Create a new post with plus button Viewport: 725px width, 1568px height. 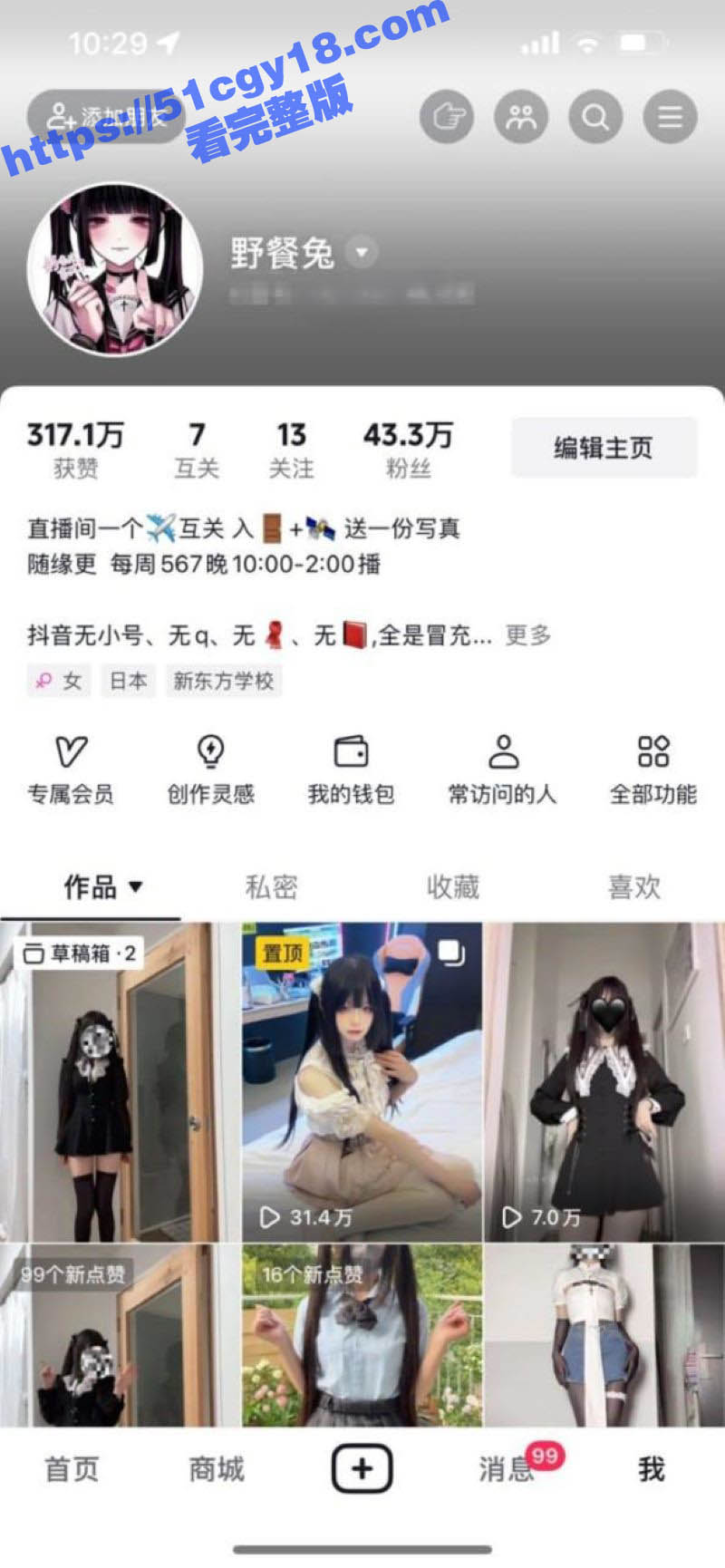[362, 1469]
